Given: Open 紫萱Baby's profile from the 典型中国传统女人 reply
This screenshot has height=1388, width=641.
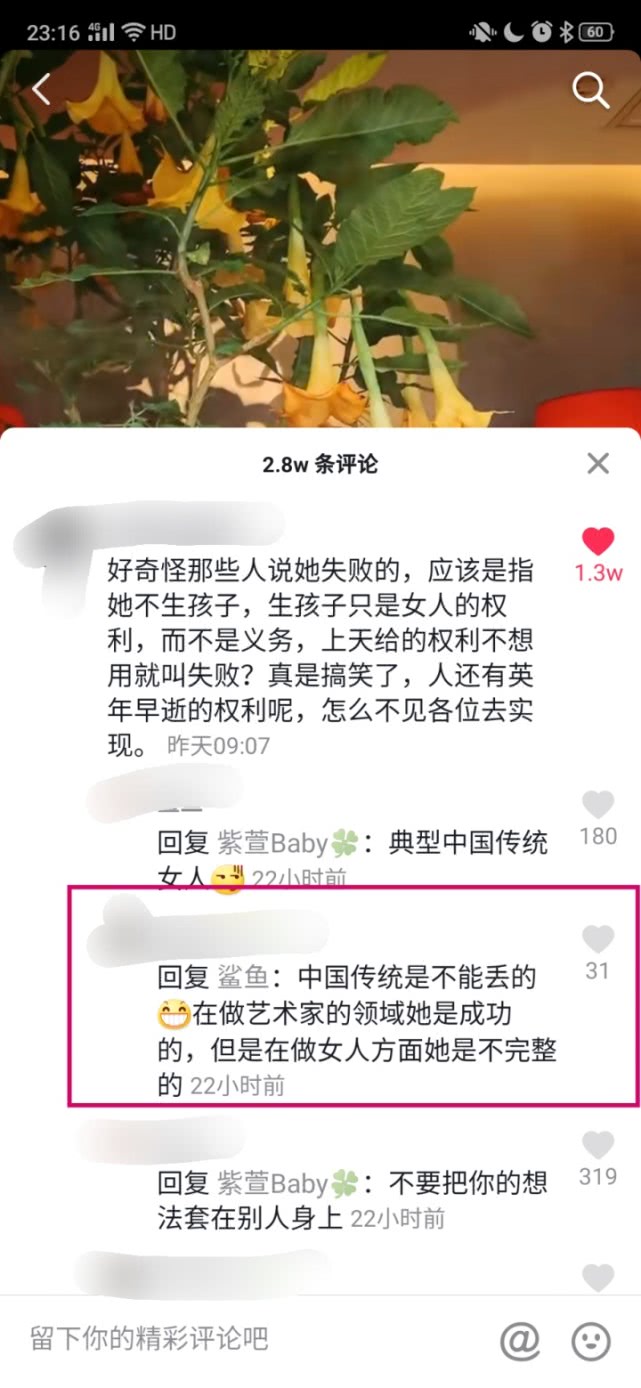Looking at the screenshot, I should (272, 844).
